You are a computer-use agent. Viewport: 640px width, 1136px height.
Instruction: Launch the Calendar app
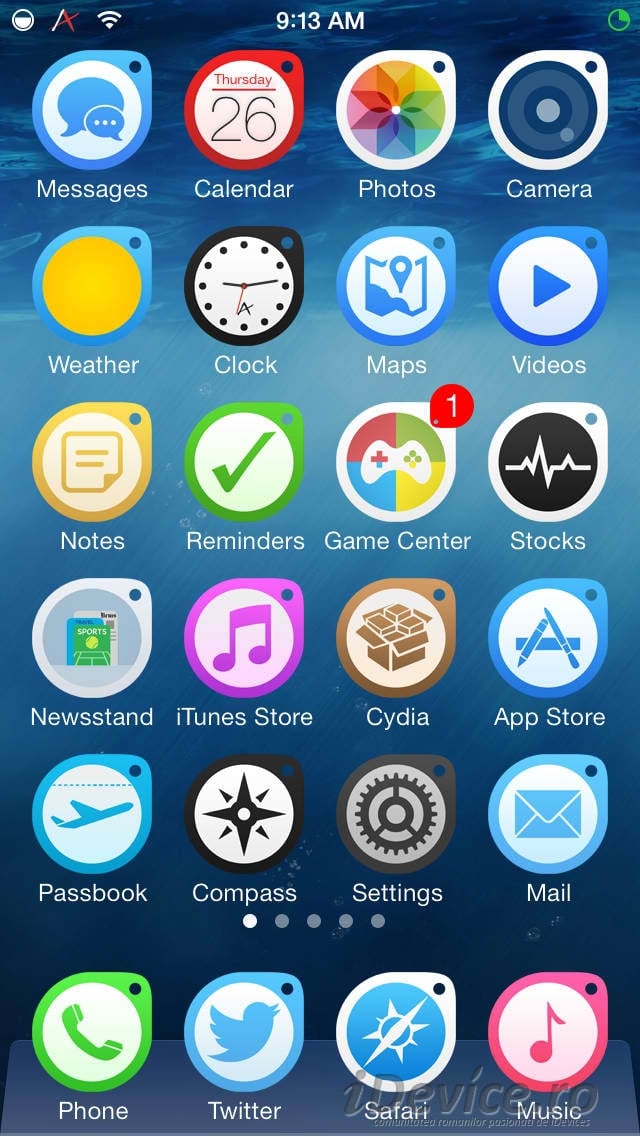pyautogui.click(x=244, y=111)
